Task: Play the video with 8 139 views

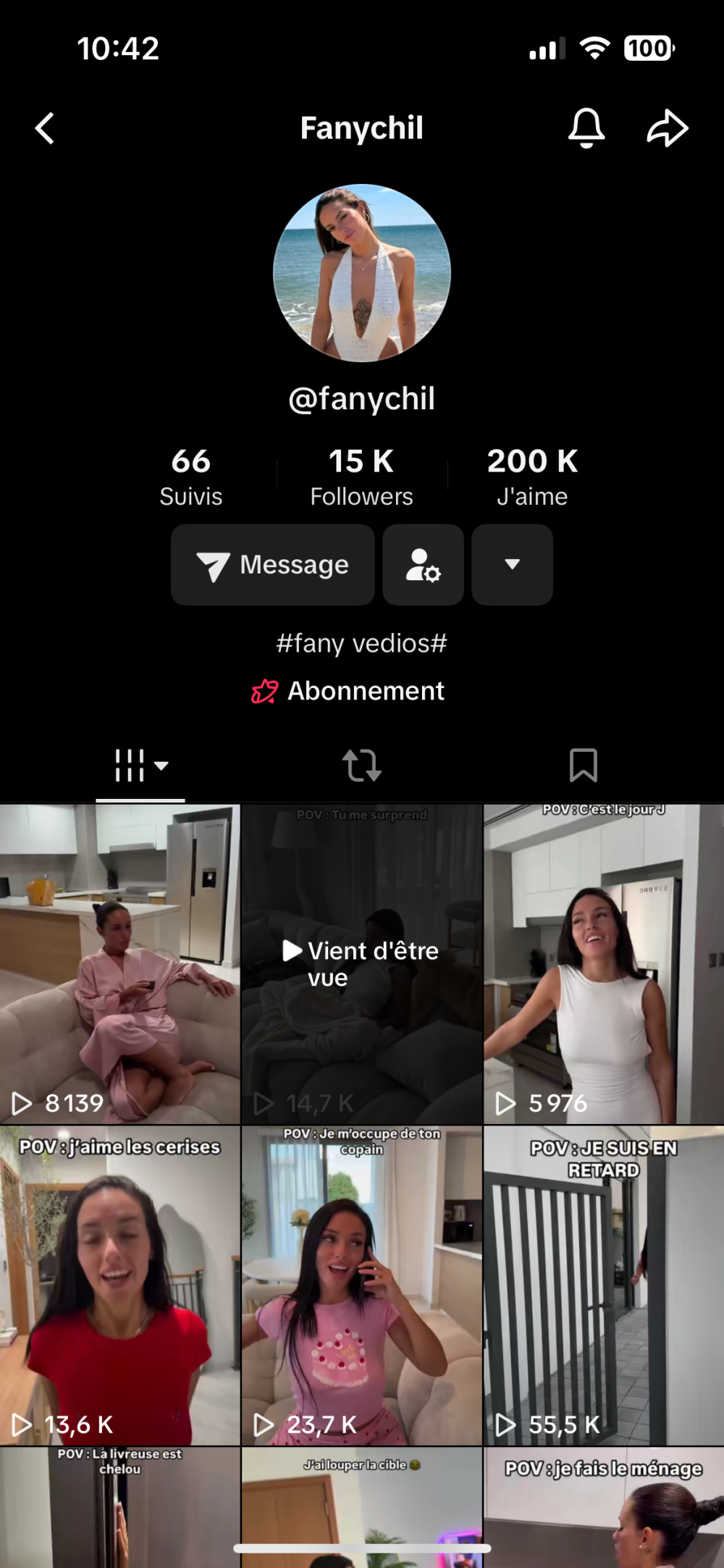Action: (x=119, y=963)
